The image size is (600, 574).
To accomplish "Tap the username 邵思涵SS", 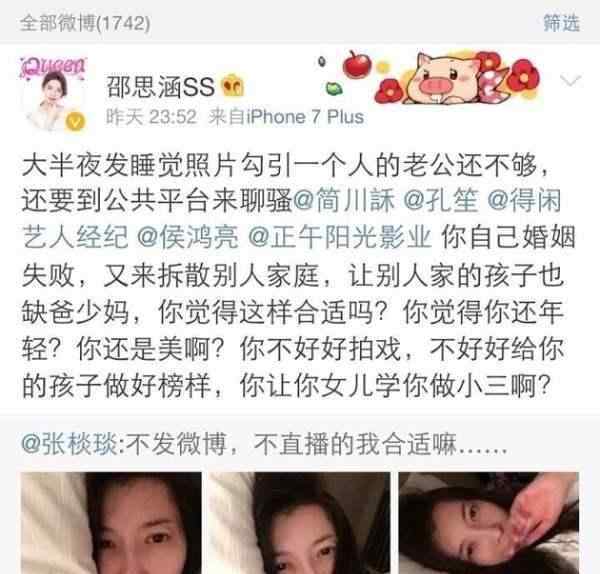I will [161, 87].
